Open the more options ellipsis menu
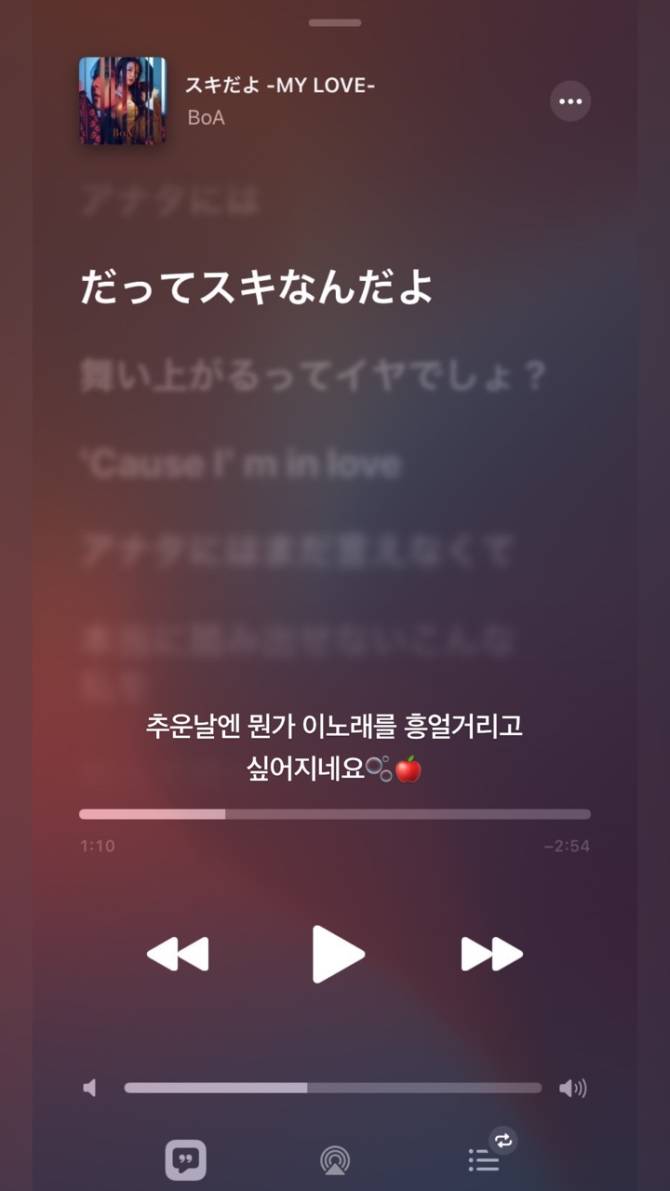 point(570,101)
